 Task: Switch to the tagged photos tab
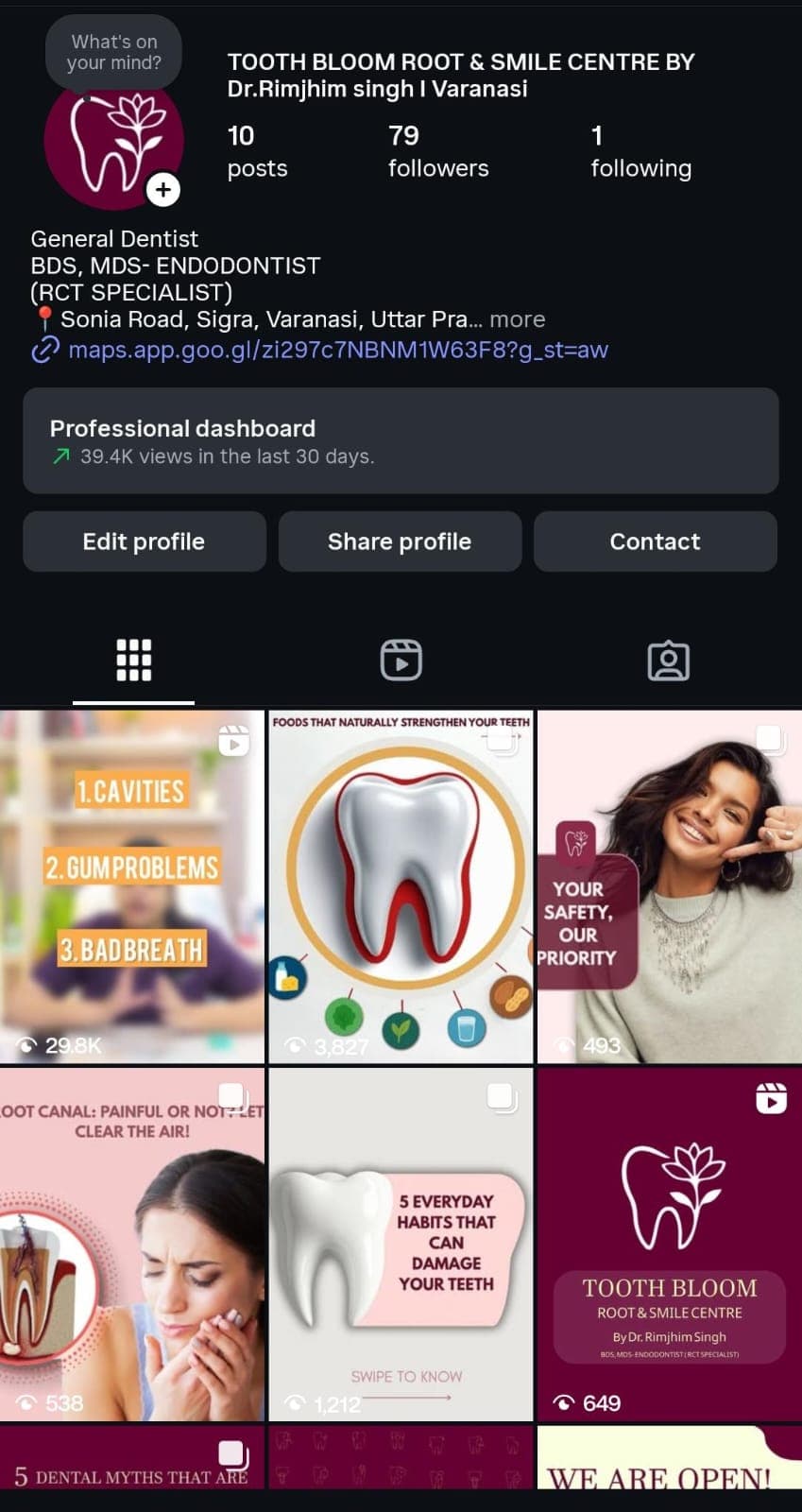tap(668, 661)
